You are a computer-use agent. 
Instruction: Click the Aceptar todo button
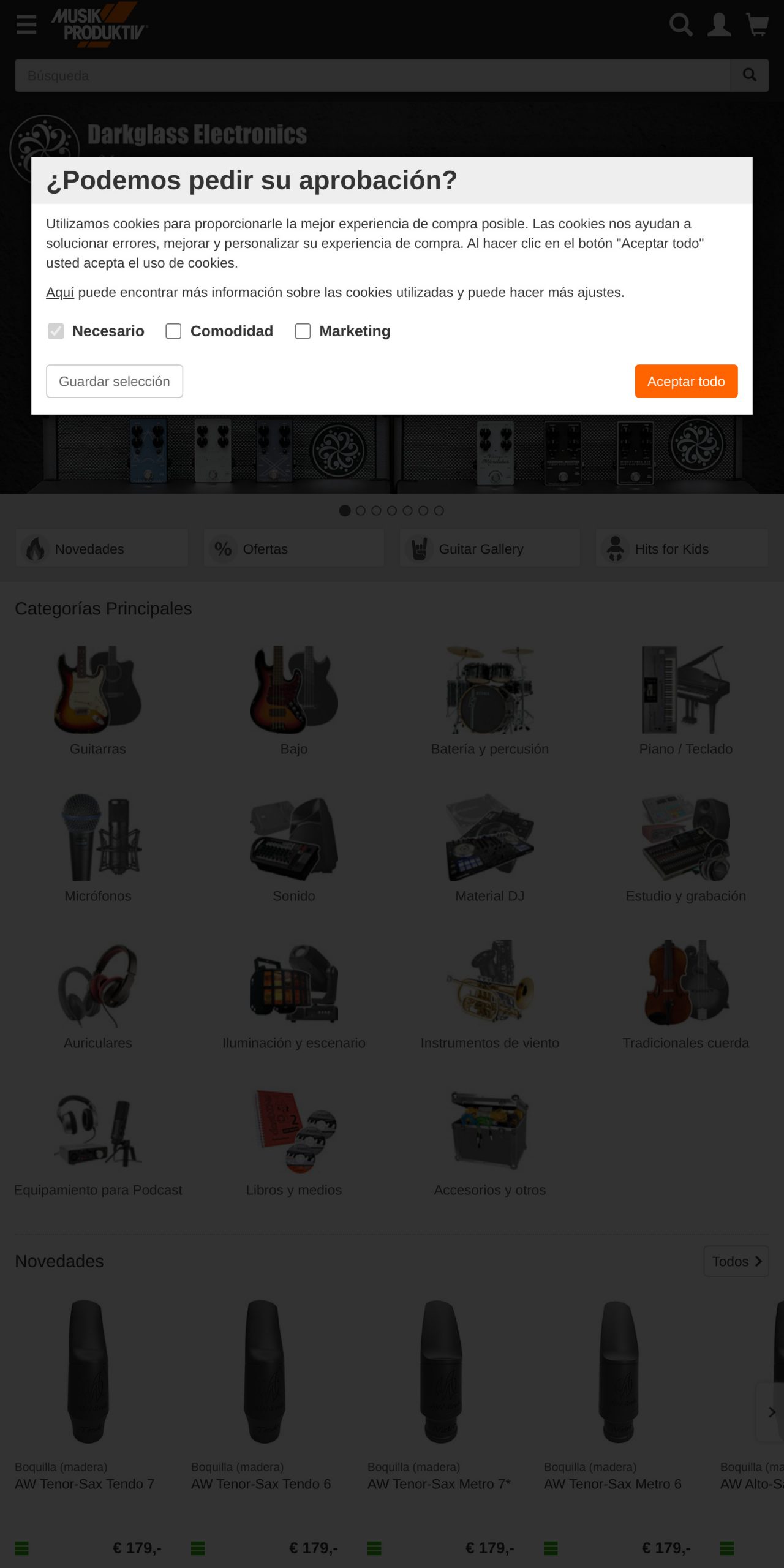tap(685, 381)
